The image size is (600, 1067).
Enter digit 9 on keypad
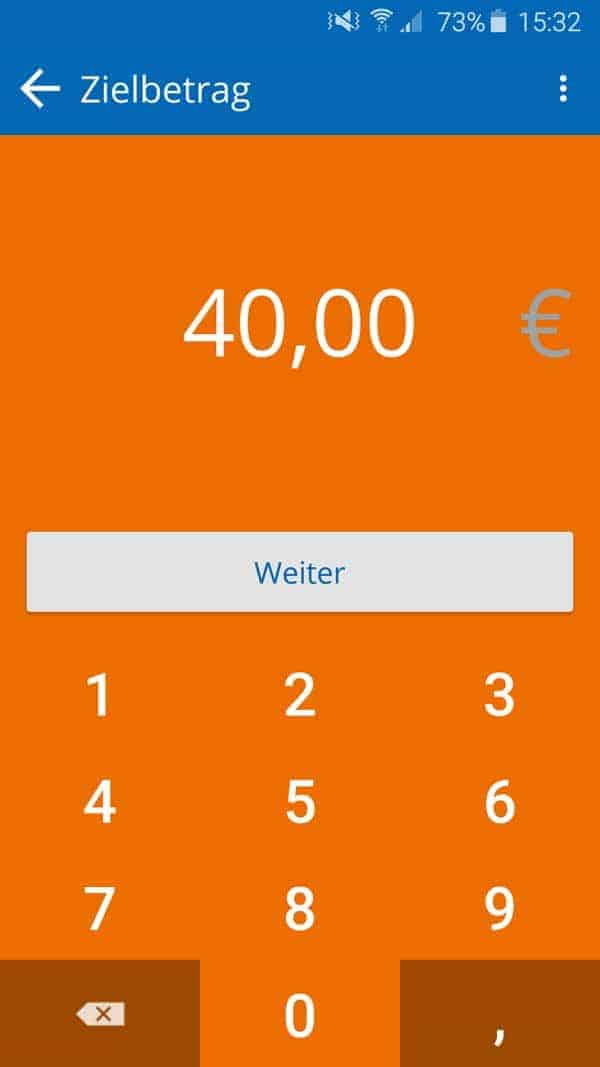pyautogui.click(x=499, y=908)
